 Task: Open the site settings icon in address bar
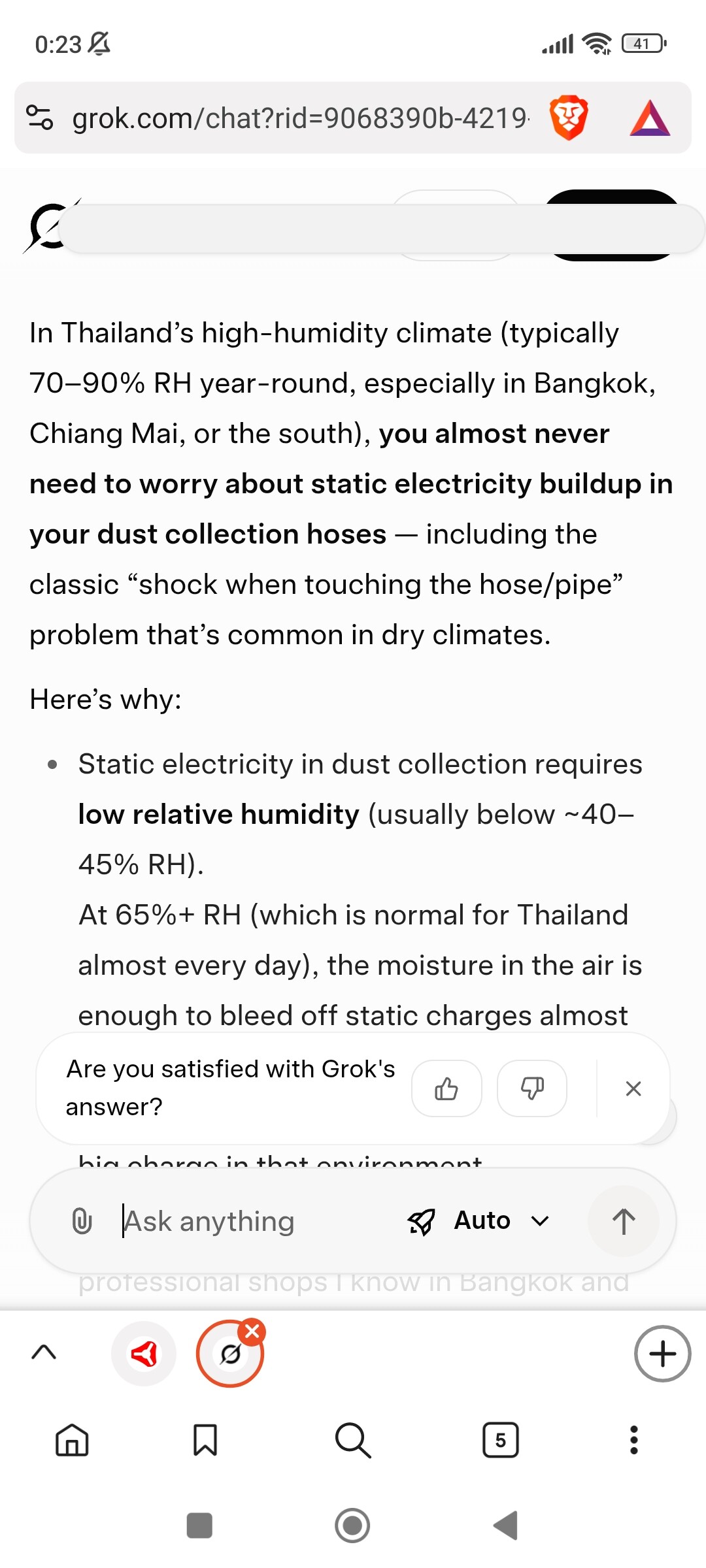point(39,118)
